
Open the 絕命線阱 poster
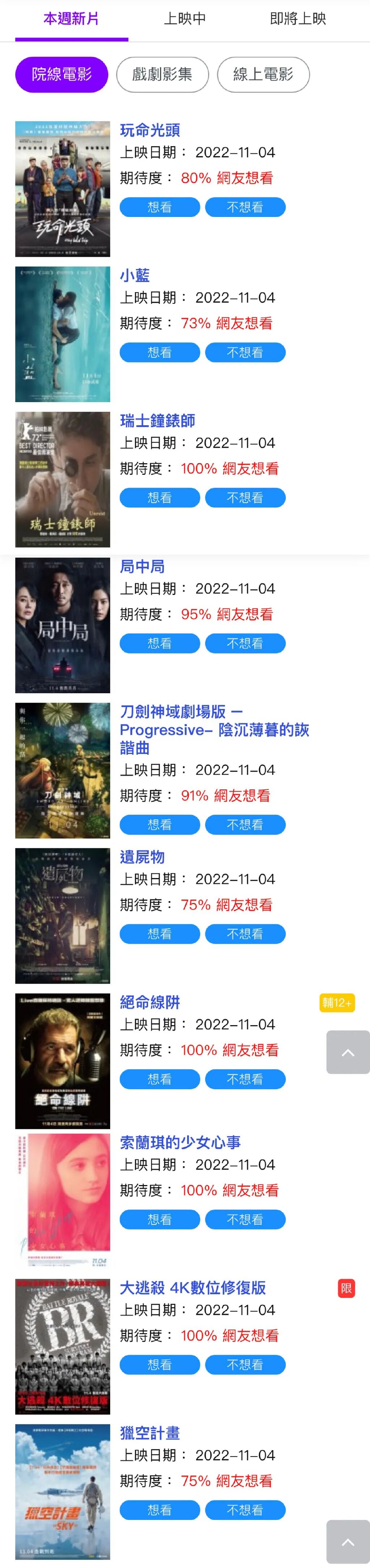coord(63,1061)
